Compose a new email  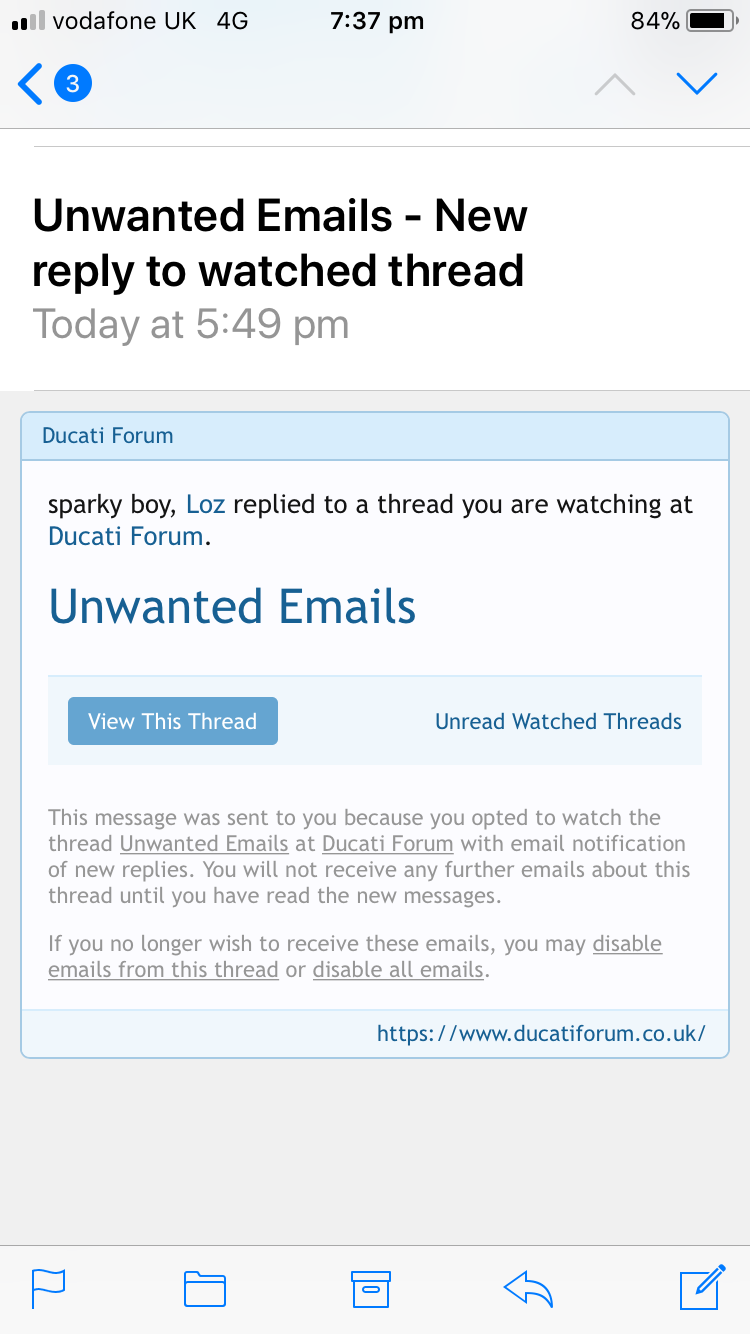point(702,1286)
